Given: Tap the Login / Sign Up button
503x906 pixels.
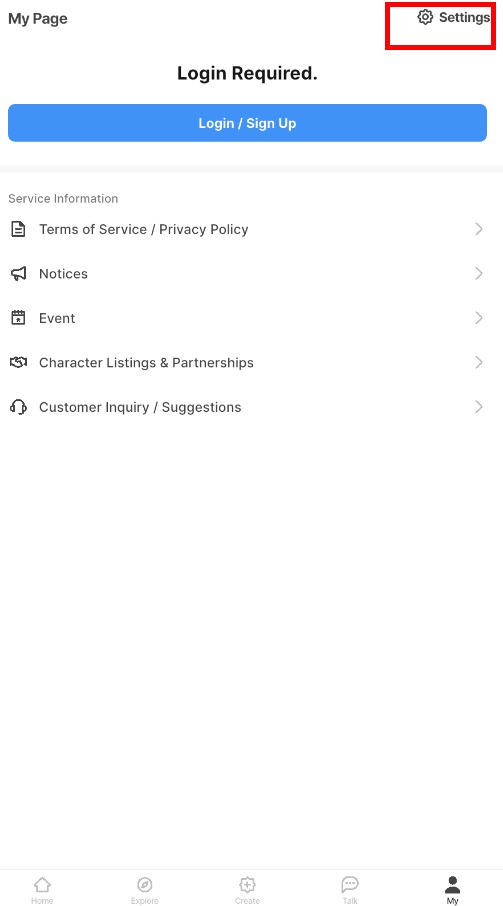Looking at the screenshot, I should [247, 123].
